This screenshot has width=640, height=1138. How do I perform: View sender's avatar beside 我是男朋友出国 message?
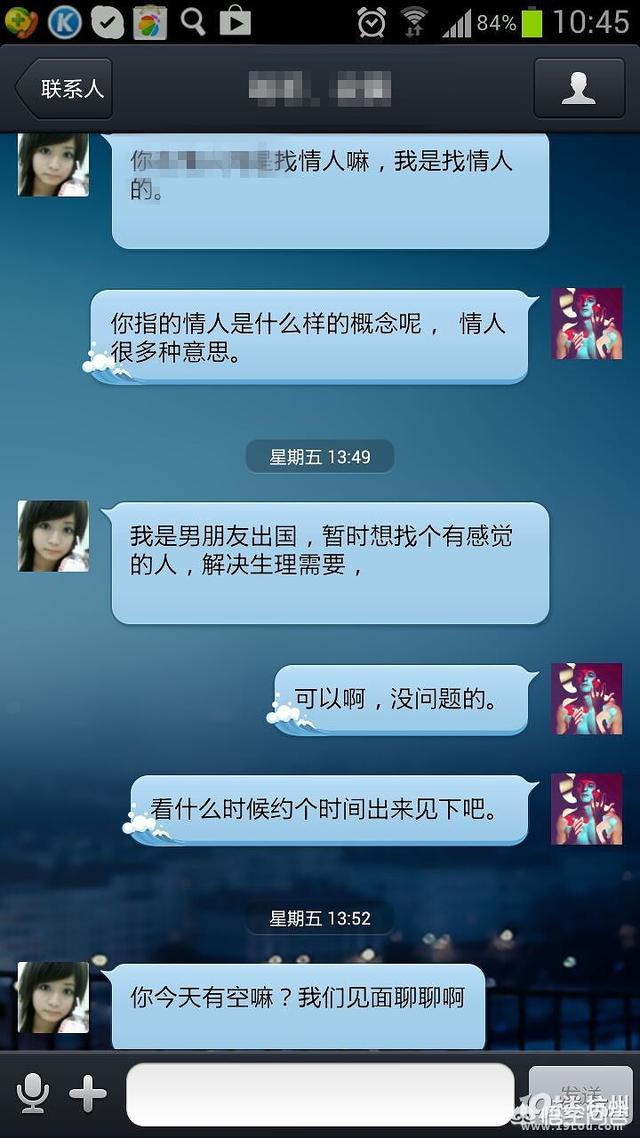click(x=53, y=536)
